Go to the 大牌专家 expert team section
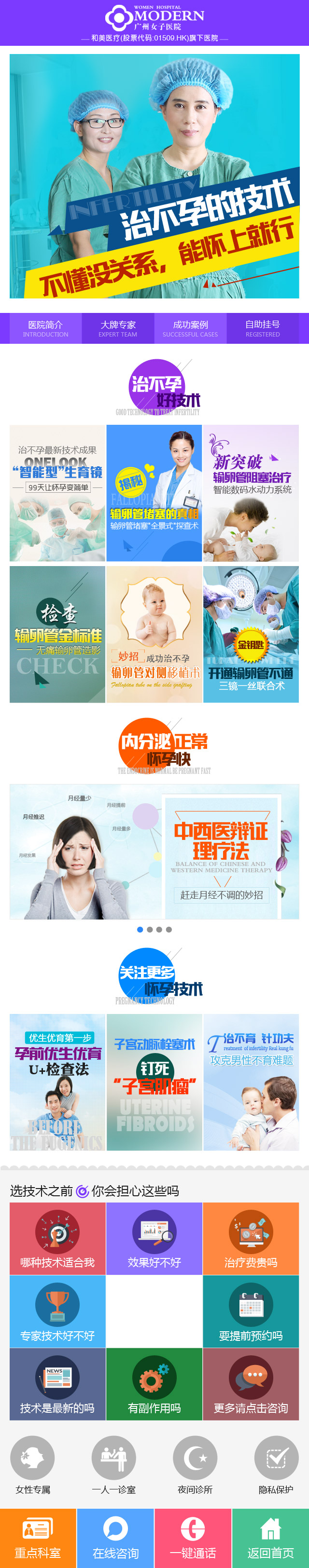 [x=118, y=328]
